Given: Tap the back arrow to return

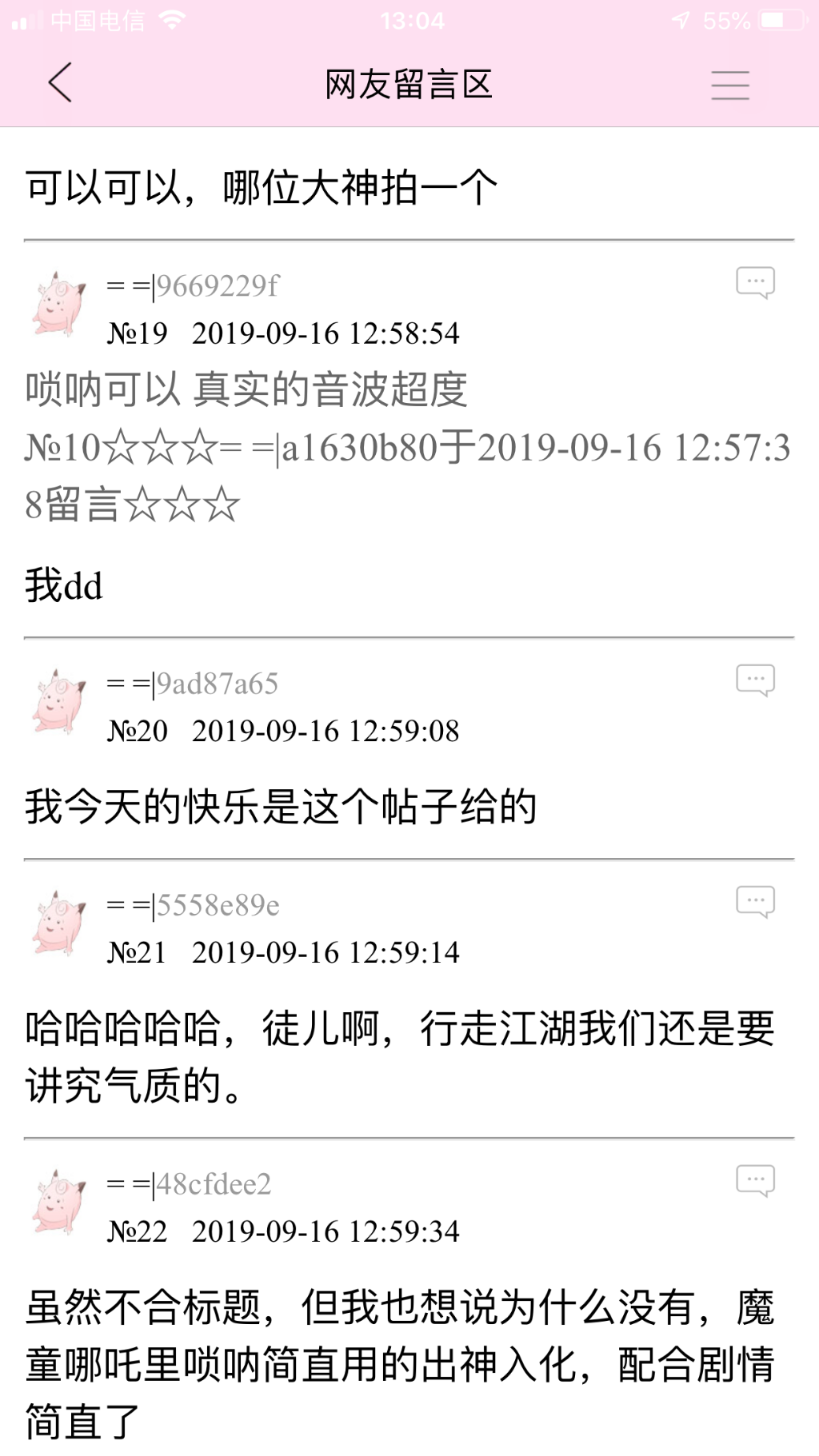Looking at the screenshot, I should tap(59, 82).
